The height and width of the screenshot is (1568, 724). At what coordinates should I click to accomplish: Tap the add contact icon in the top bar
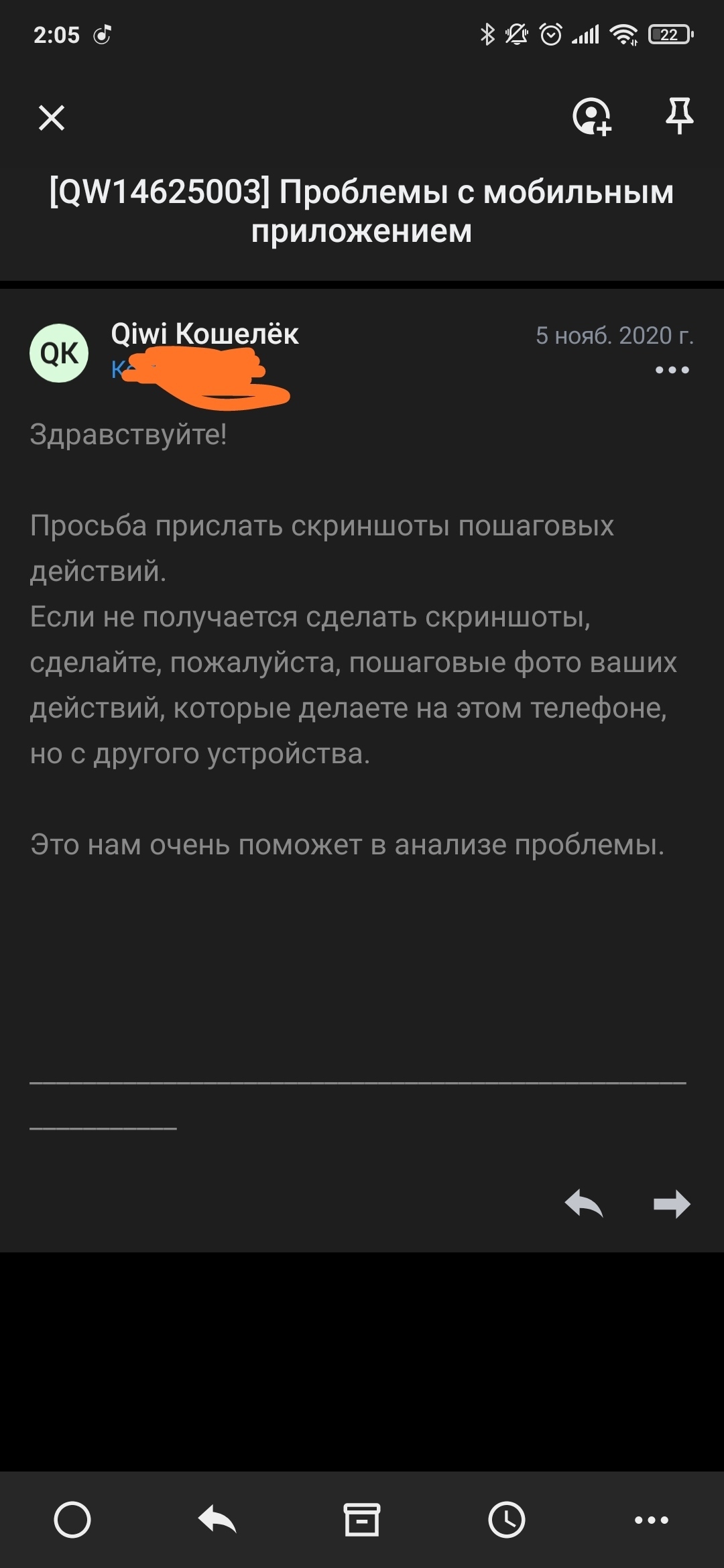pos(592,117)
